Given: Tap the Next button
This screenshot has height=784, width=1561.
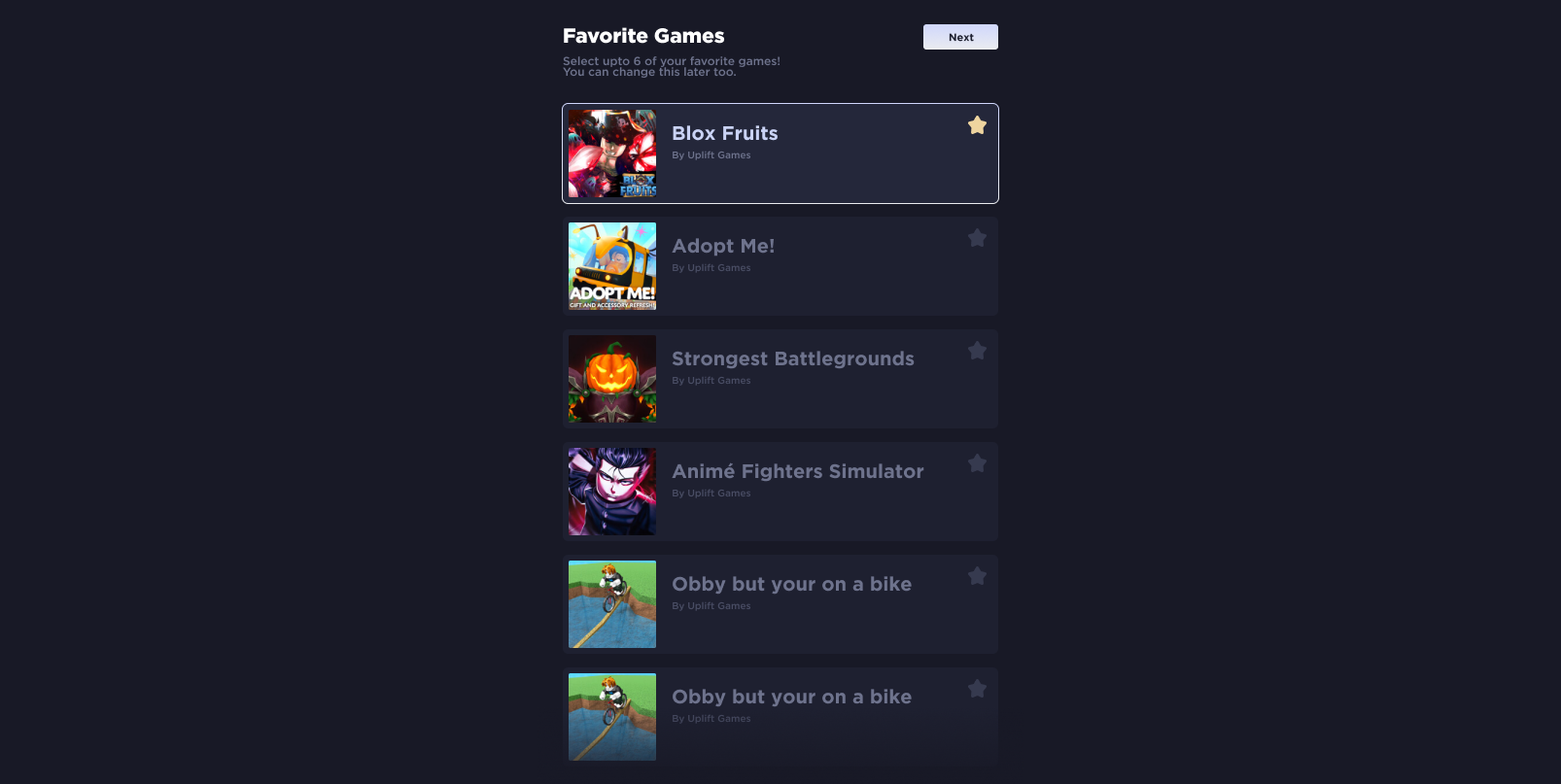Looking at the screenshot, I should tap(959, 37).
